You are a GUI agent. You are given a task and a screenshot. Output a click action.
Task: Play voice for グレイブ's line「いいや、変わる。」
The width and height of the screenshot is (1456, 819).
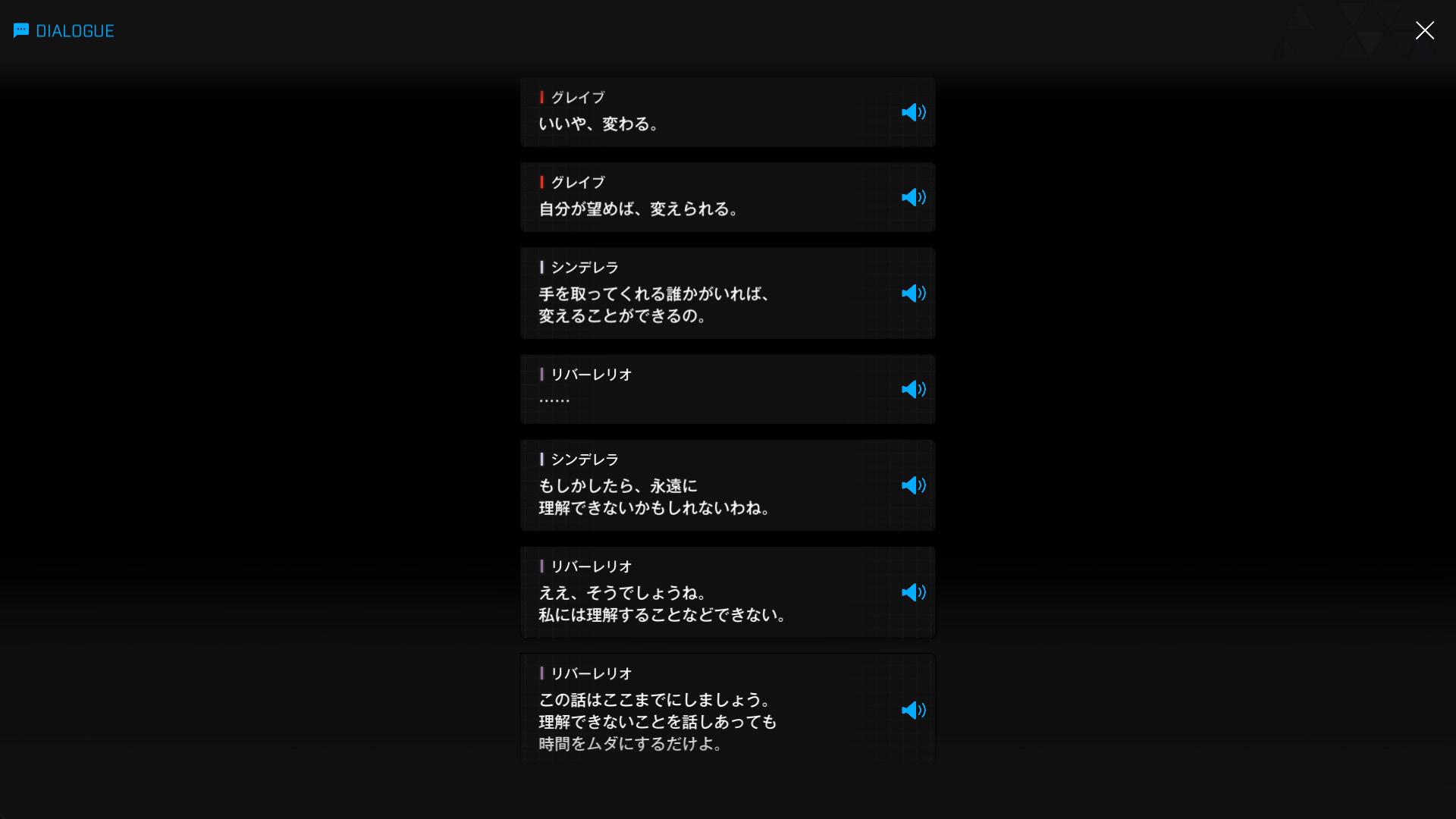[913, 112]
